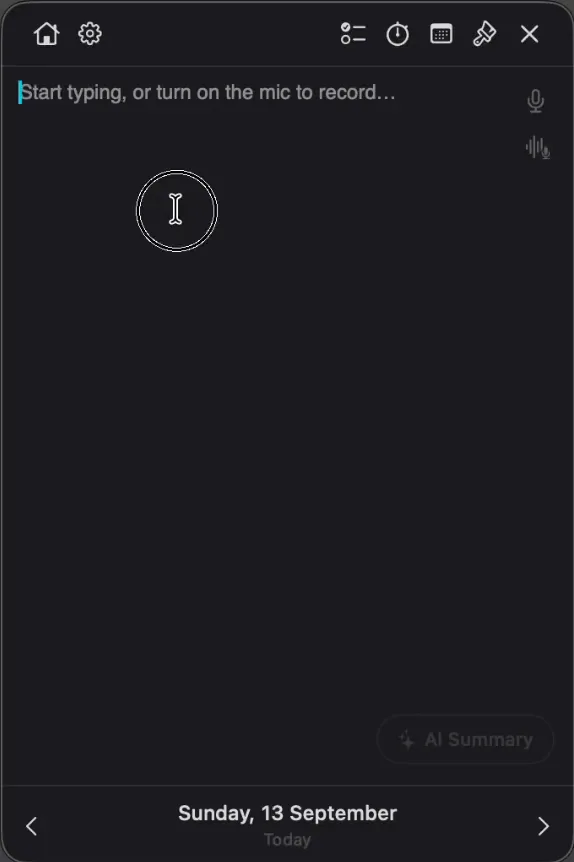Image resolution: width=574 pixels, height=862 pixels.
Task: Open the timer icon
Action: (x=398, y=34)
